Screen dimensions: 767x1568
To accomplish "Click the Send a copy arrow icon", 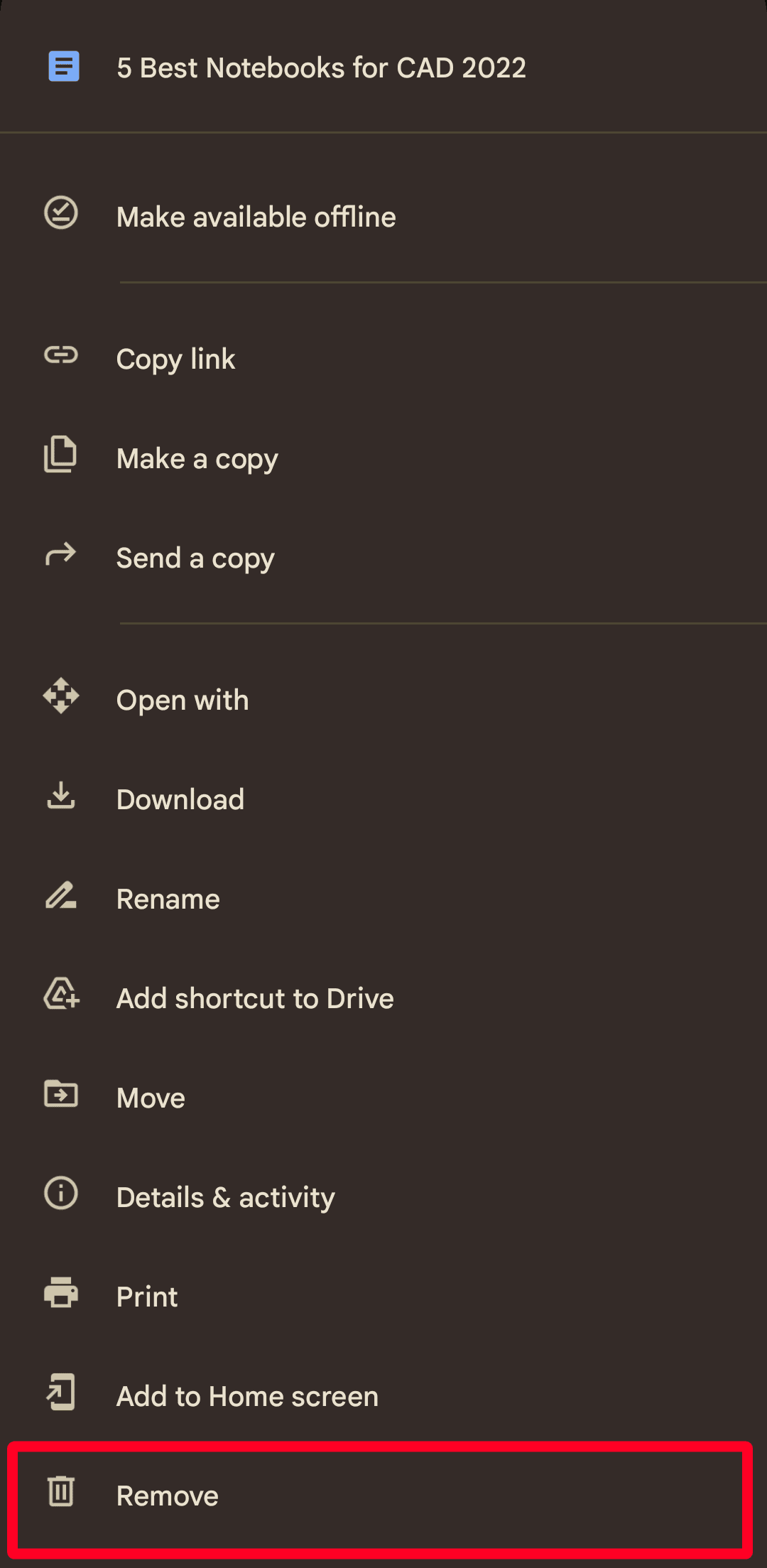I will 62,556.
